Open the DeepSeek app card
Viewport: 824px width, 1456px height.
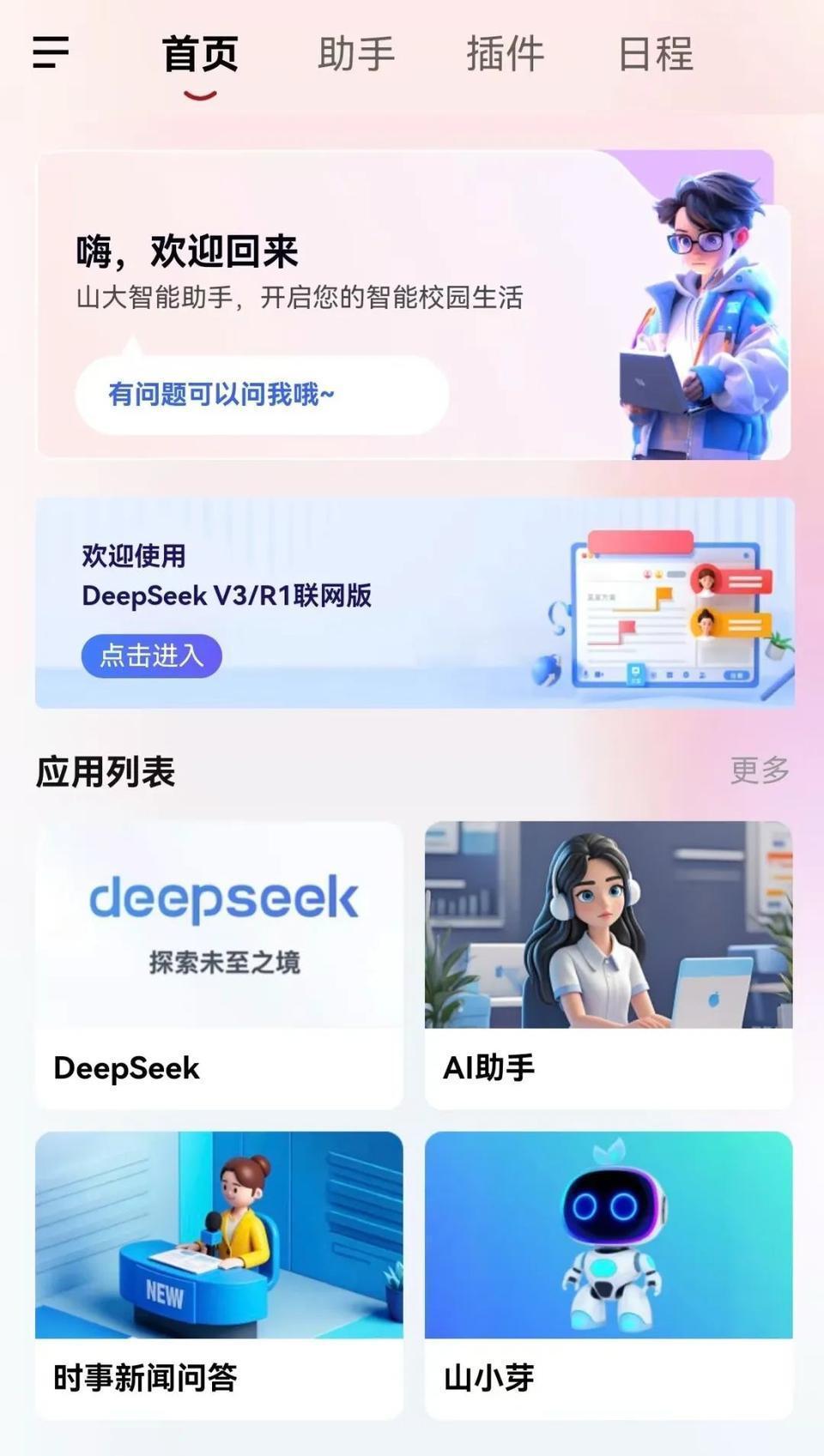tap(219, 964)
